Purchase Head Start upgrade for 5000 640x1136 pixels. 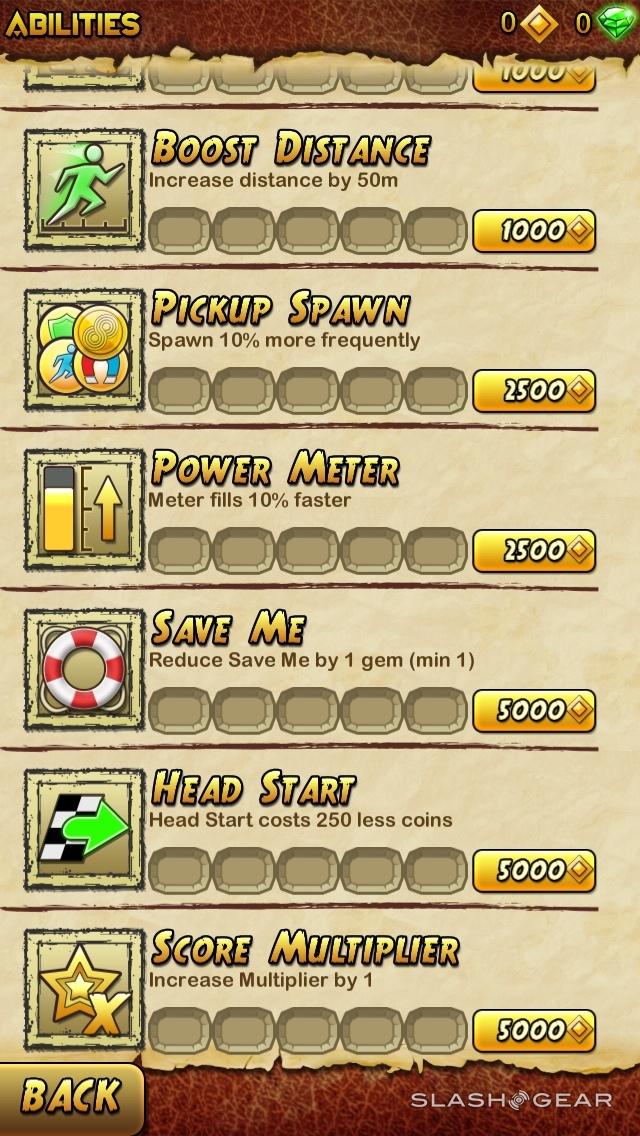pos(534,871)
